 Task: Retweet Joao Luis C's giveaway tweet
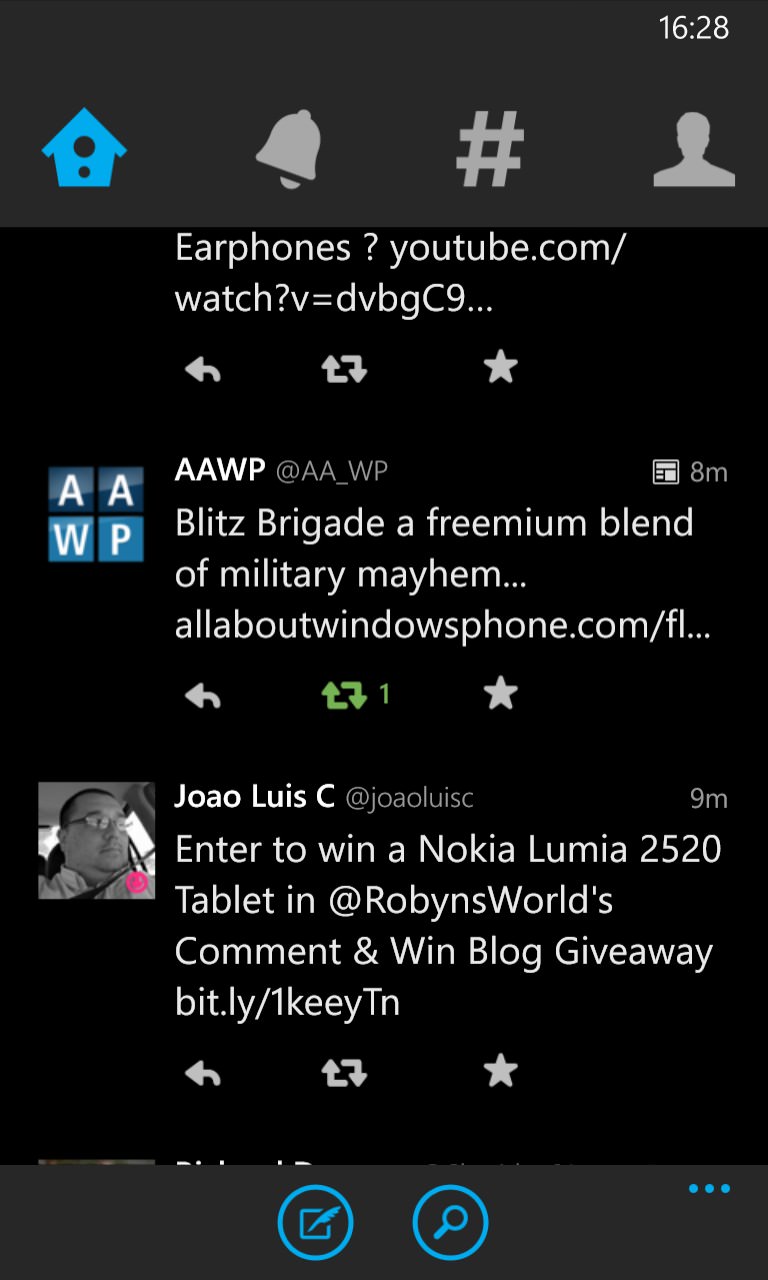(x=344, y=1073)
